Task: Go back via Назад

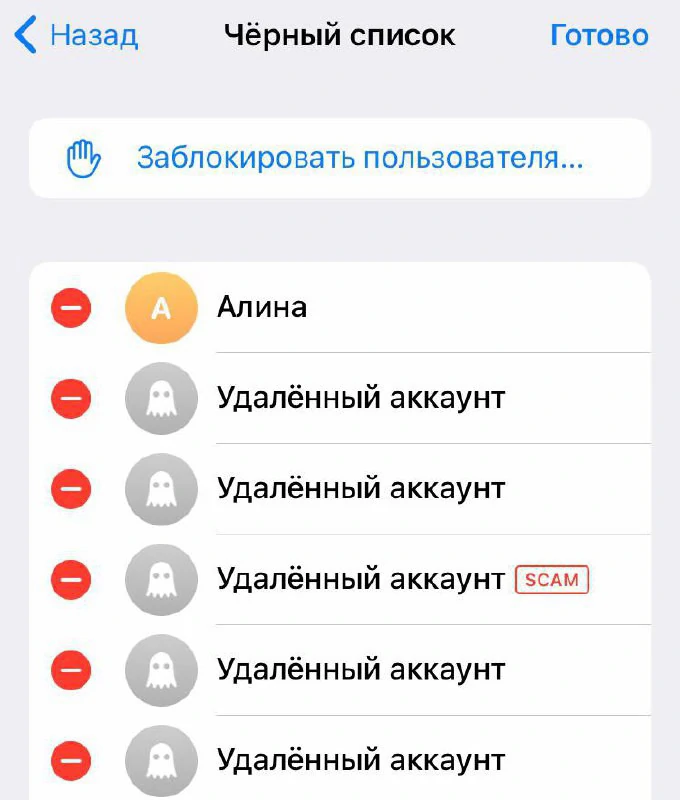Action: 78,36
